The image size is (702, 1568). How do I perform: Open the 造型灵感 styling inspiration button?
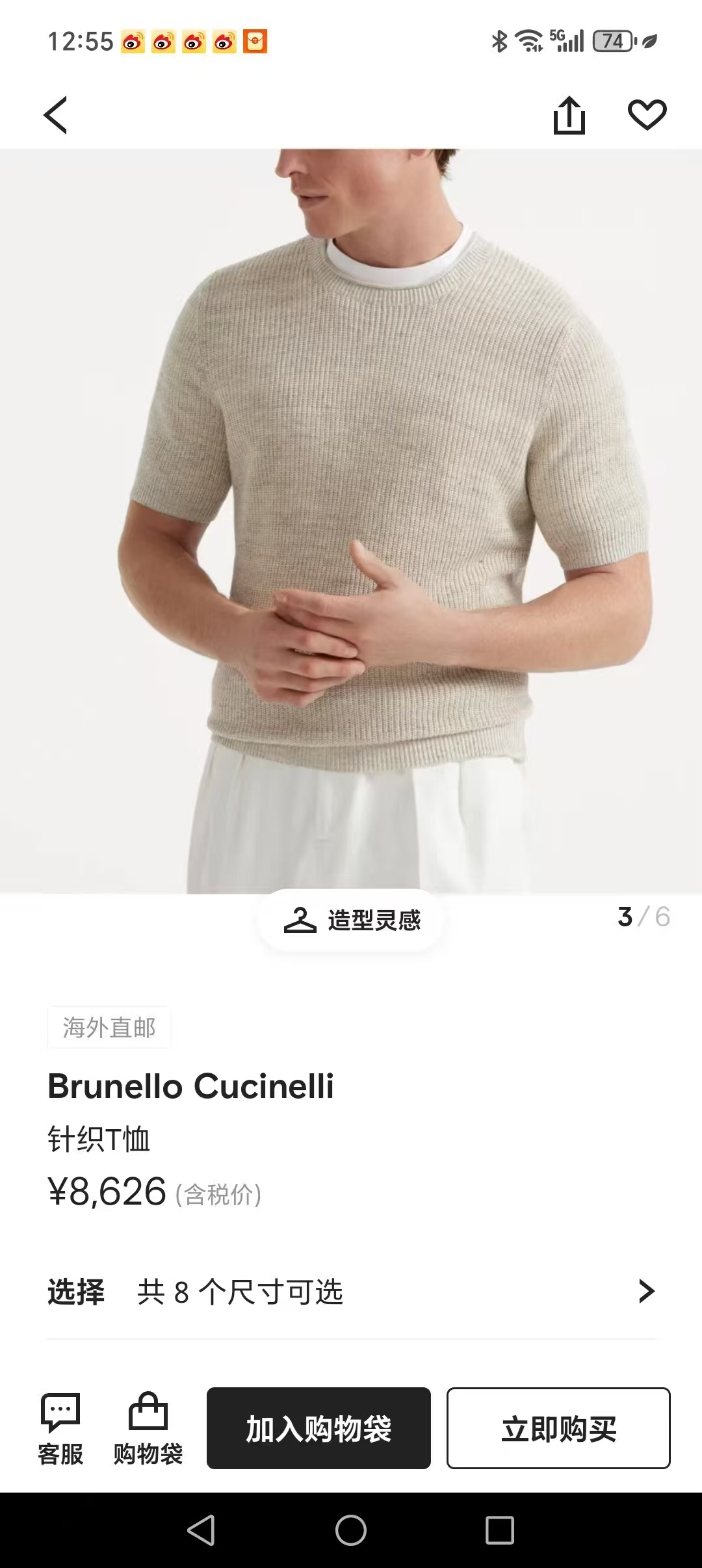352,920
